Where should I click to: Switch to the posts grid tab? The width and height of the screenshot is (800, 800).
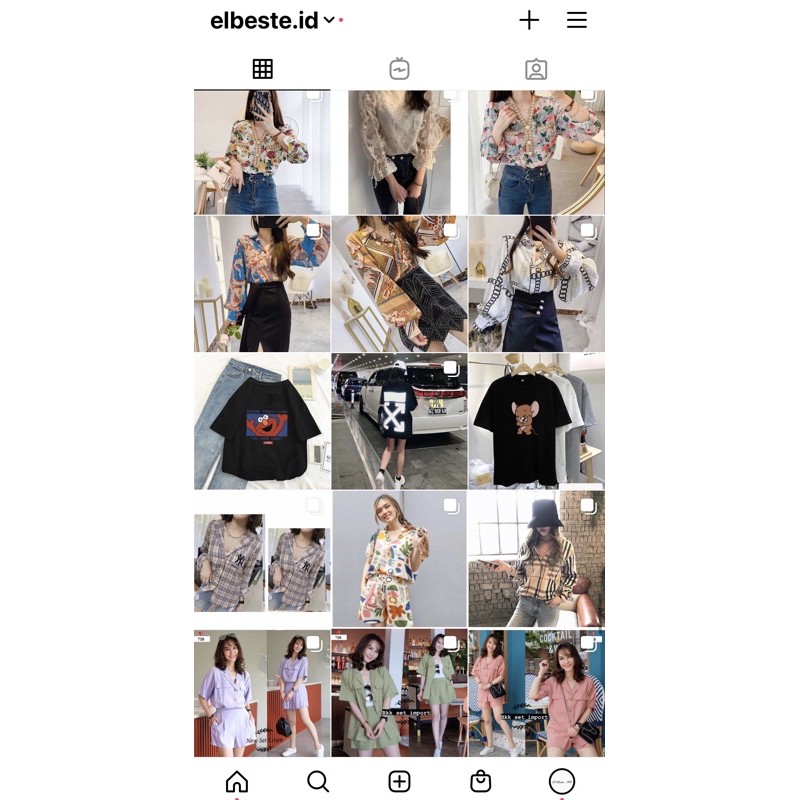tap(262, 69)
